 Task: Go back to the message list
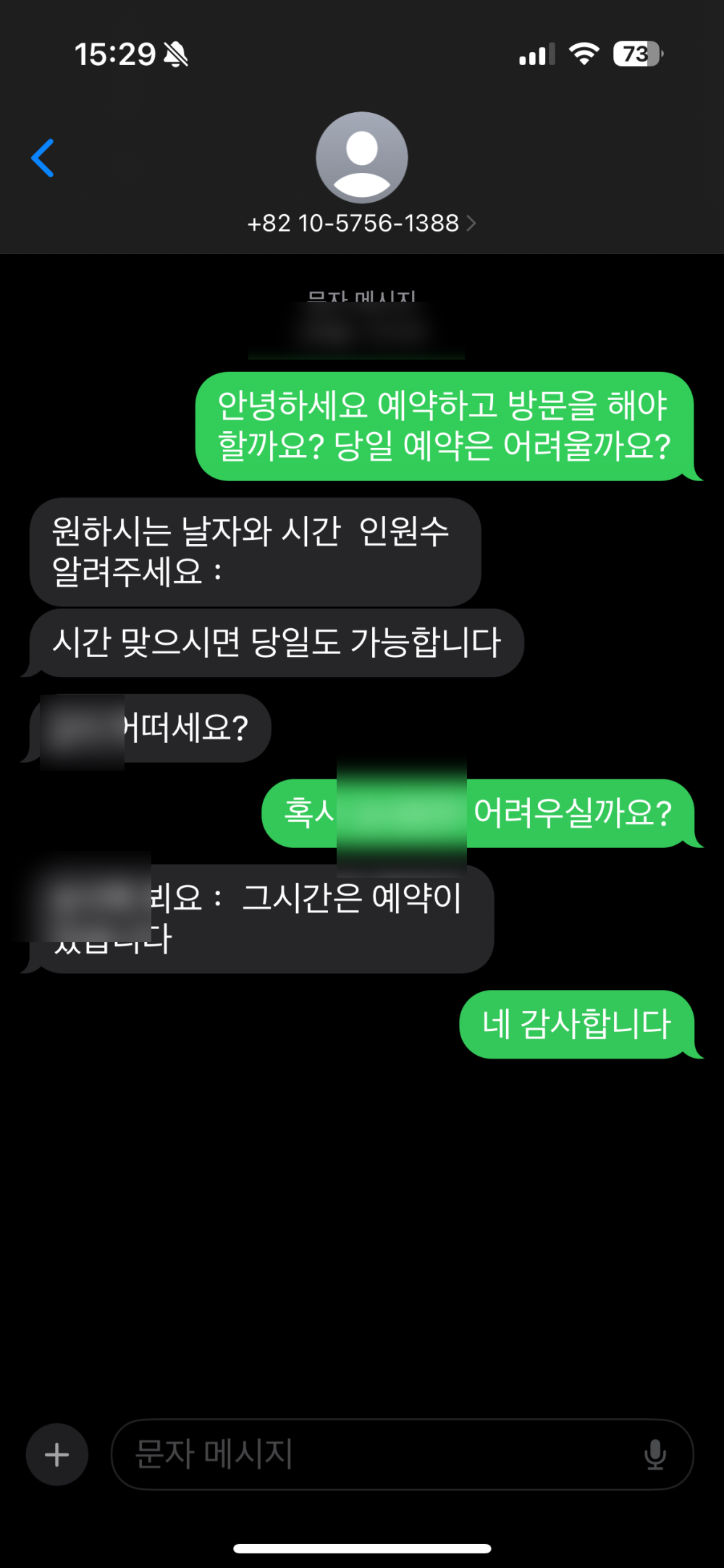[43, 158]
